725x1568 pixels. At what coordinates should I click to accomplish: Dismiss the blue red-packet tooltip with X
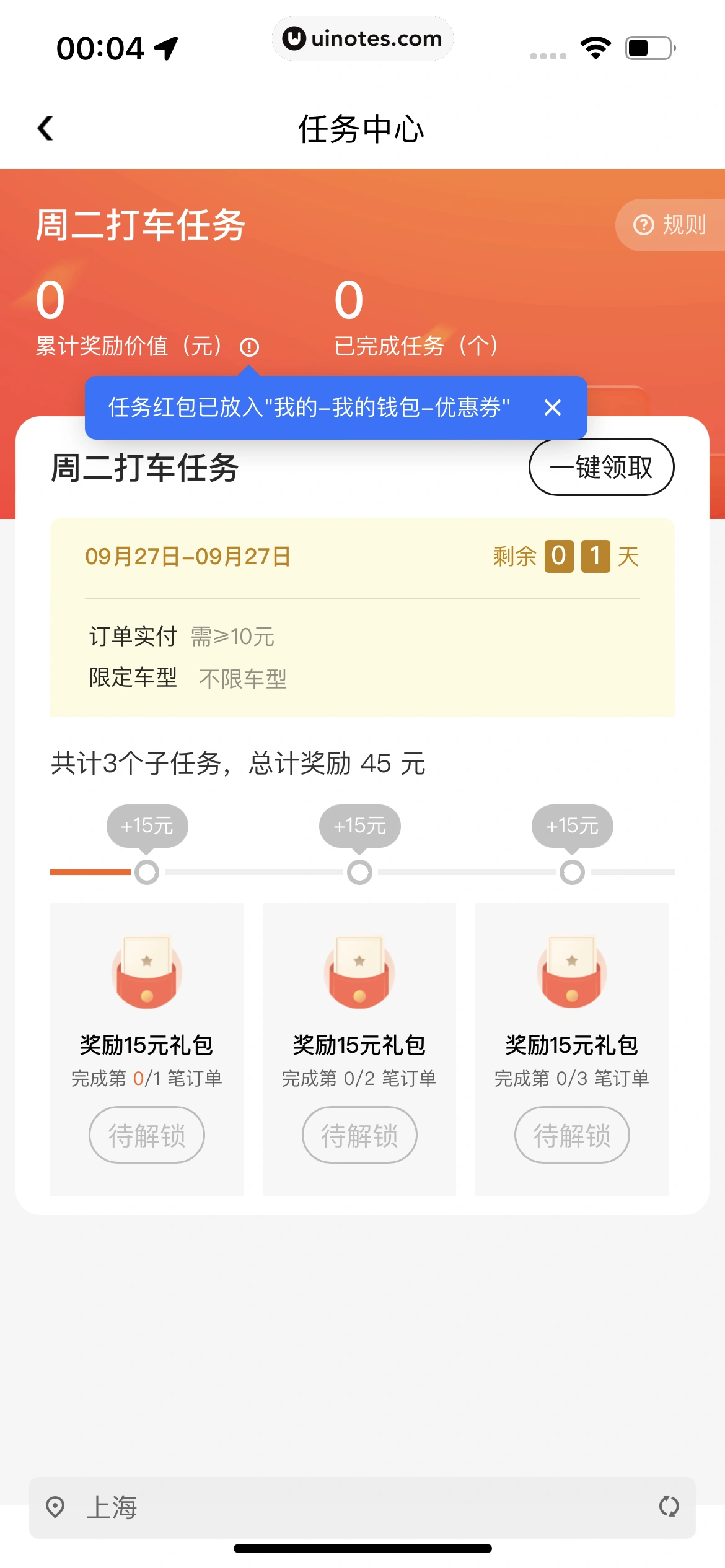click(551, 408)
